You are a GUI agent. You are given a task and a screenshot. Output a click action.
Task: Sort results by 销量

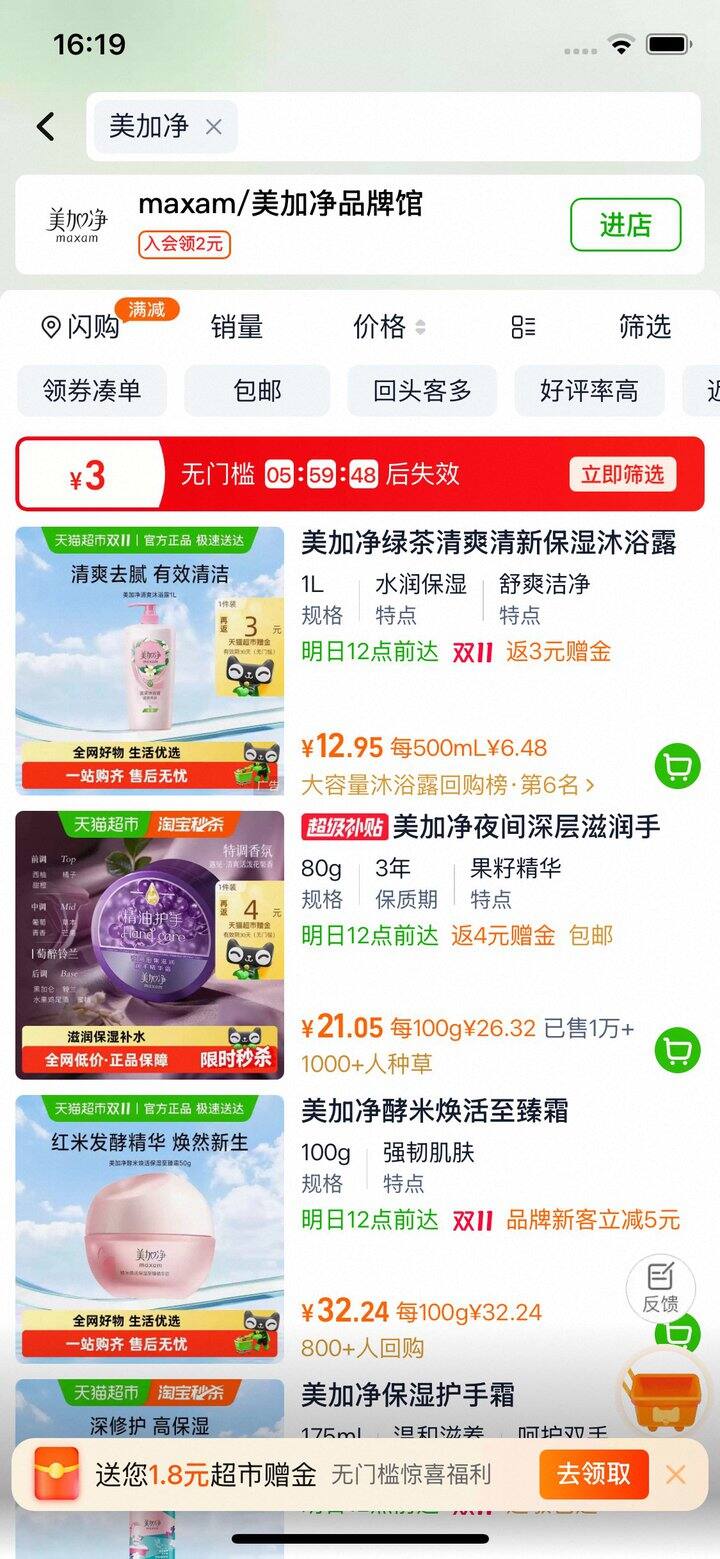(236, 327)
